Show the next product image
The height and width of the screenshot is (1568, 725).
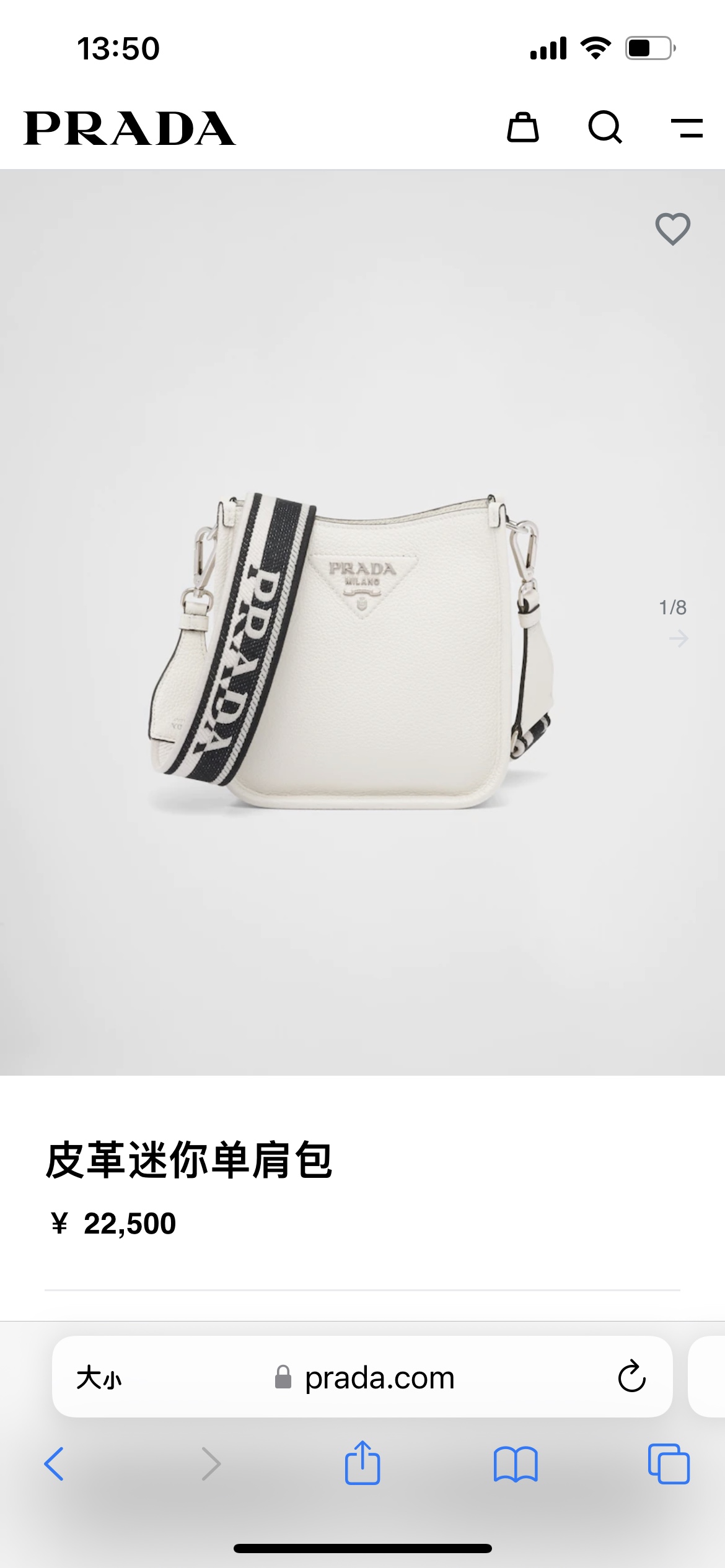point(679,638)
